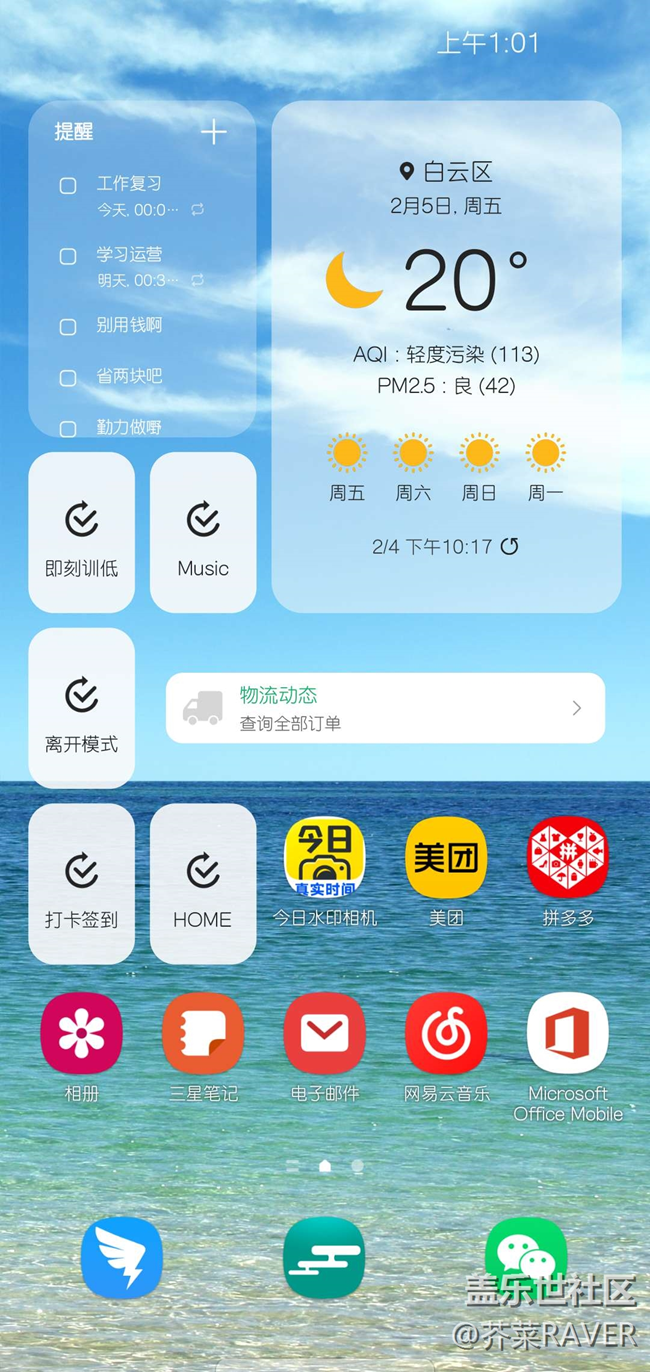The width and height of the screenshot is (650, 1372).
Task: Launch 今日水印相机 app
Action: (324, 858)
